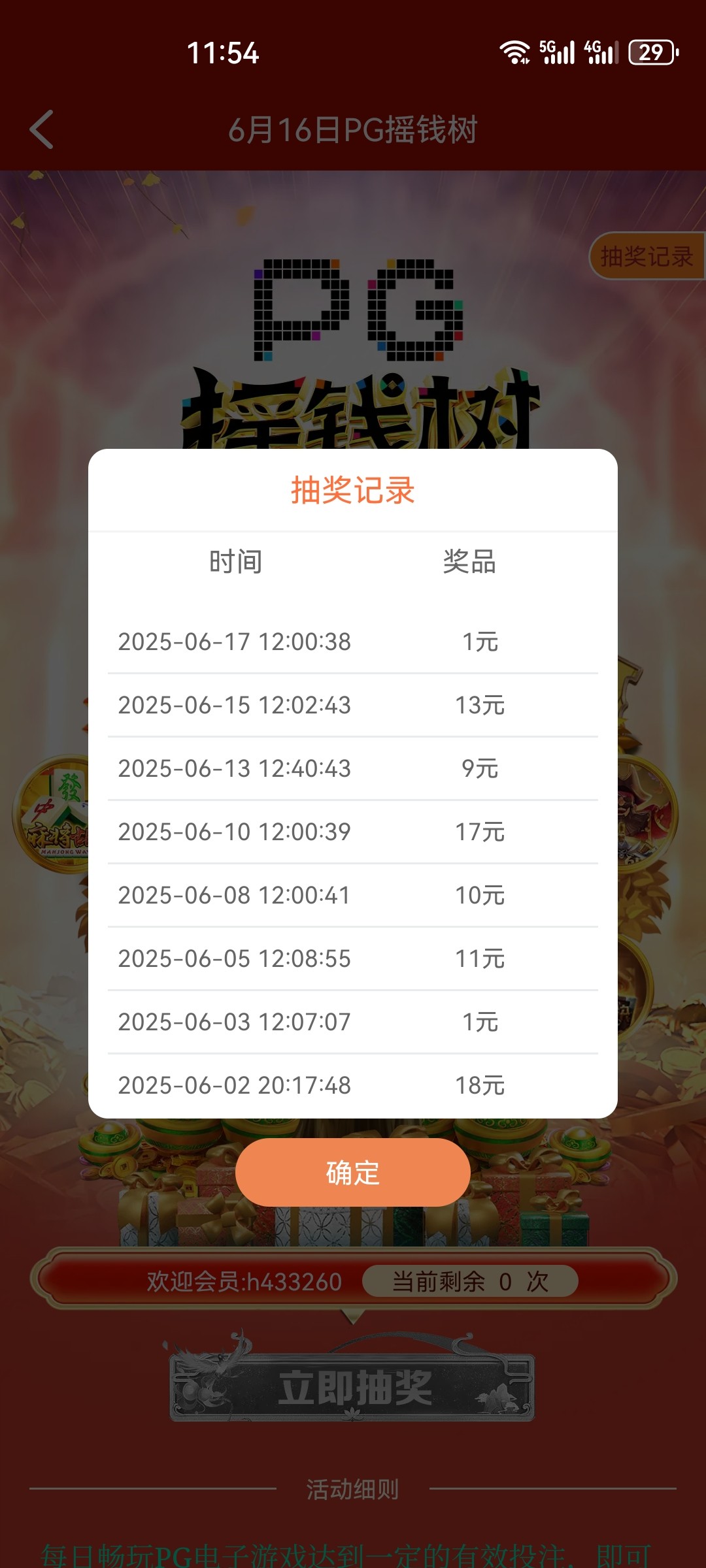
Task: Open 抽奖记录 at the page's right edge
Action: click(646, 256)
